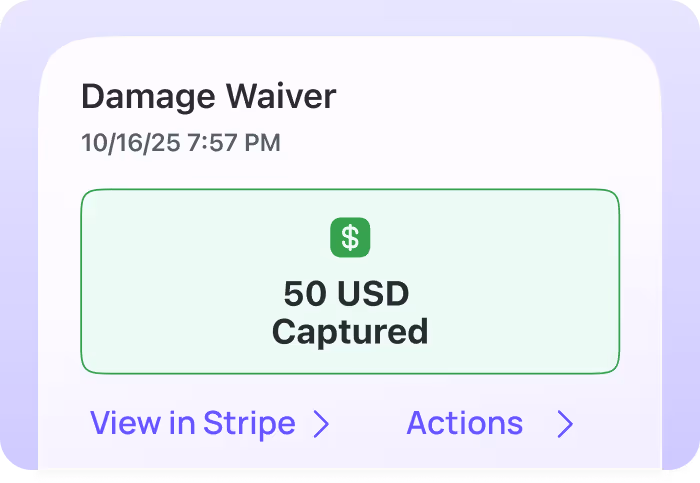Expand the Actions menu

[x=489, y=424]
